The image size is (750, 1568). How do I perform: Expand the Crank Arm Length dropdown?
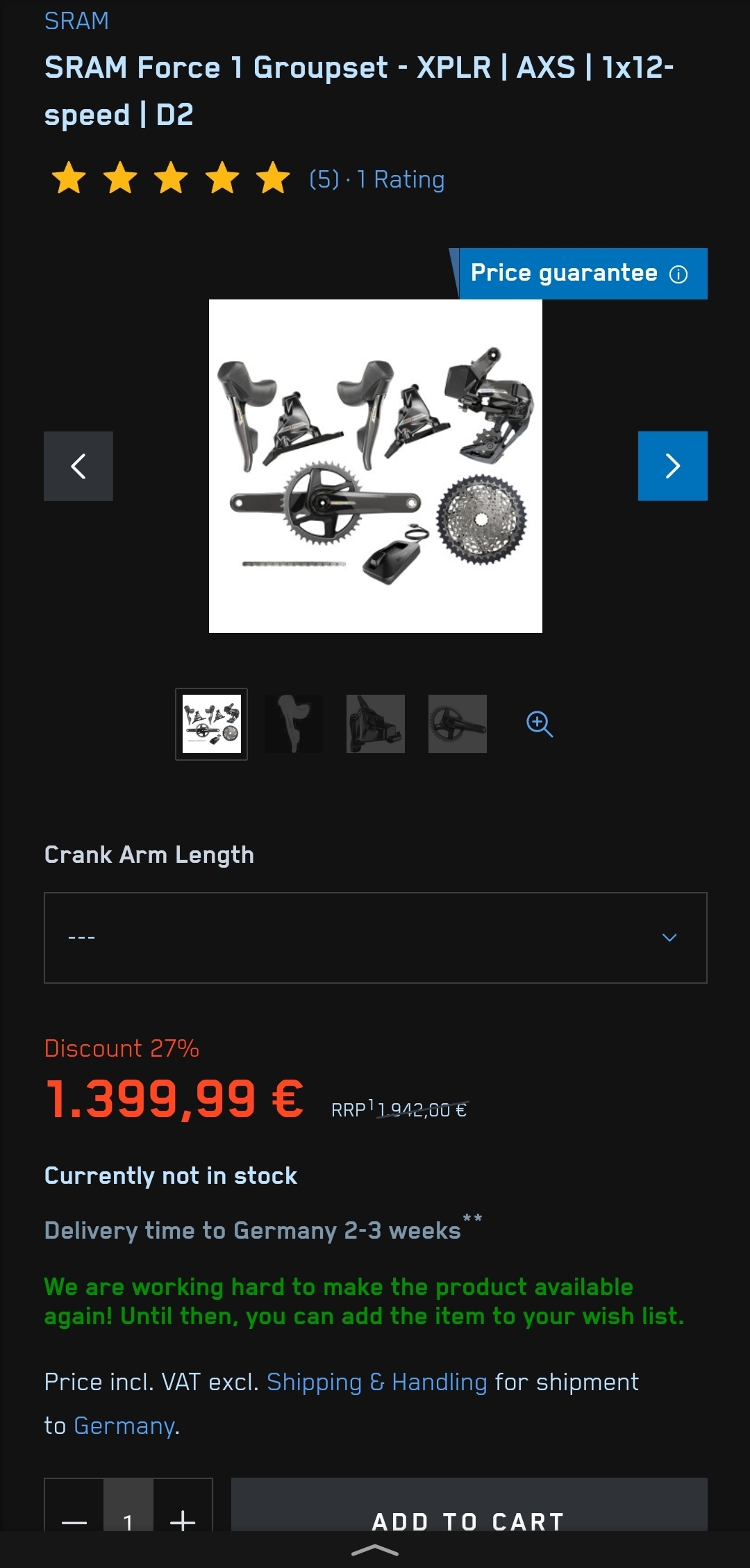coord(375,937)
